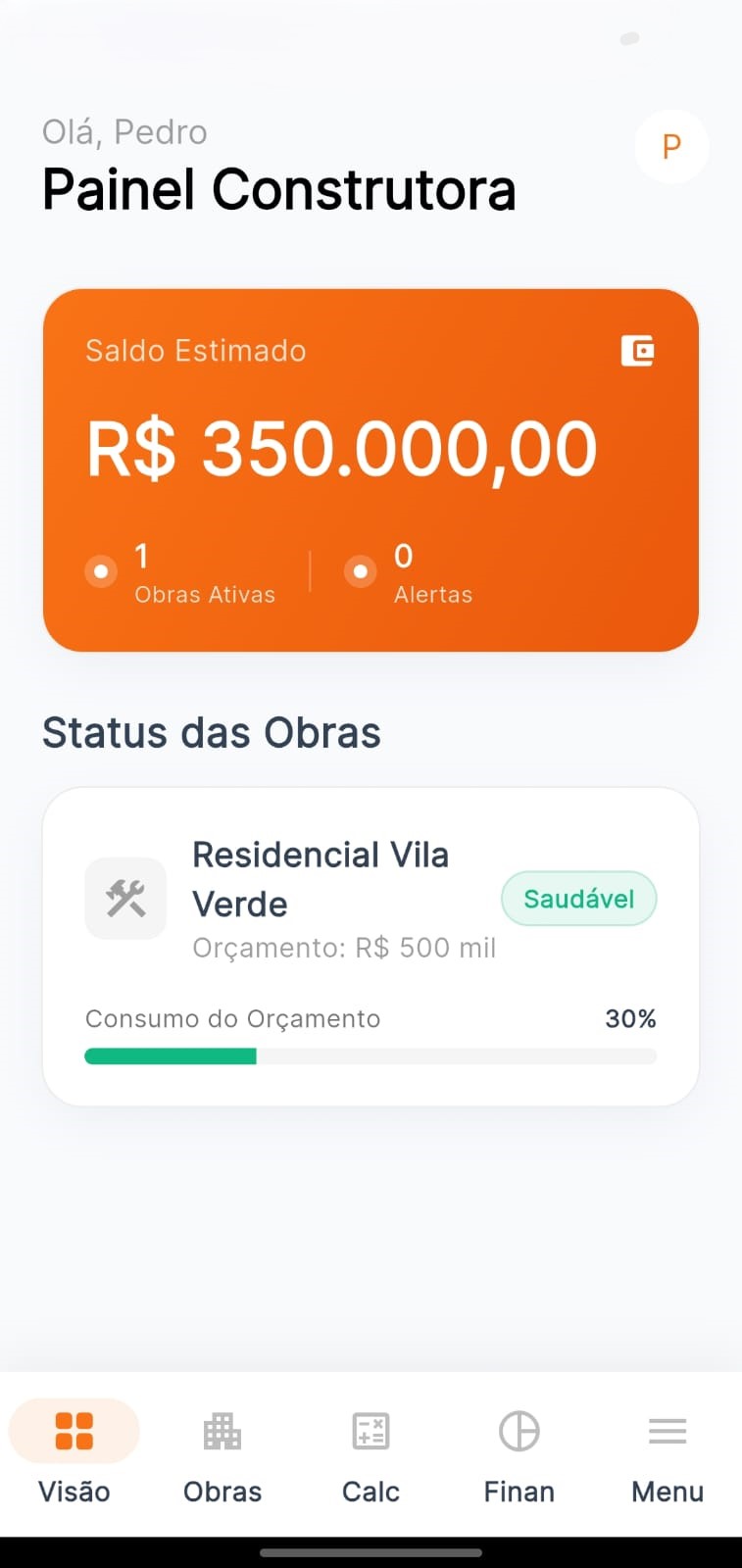Open the Calc calculator icon
Screen dimensions: 742x1568
pyautogui.click(x=371, y=1431)
